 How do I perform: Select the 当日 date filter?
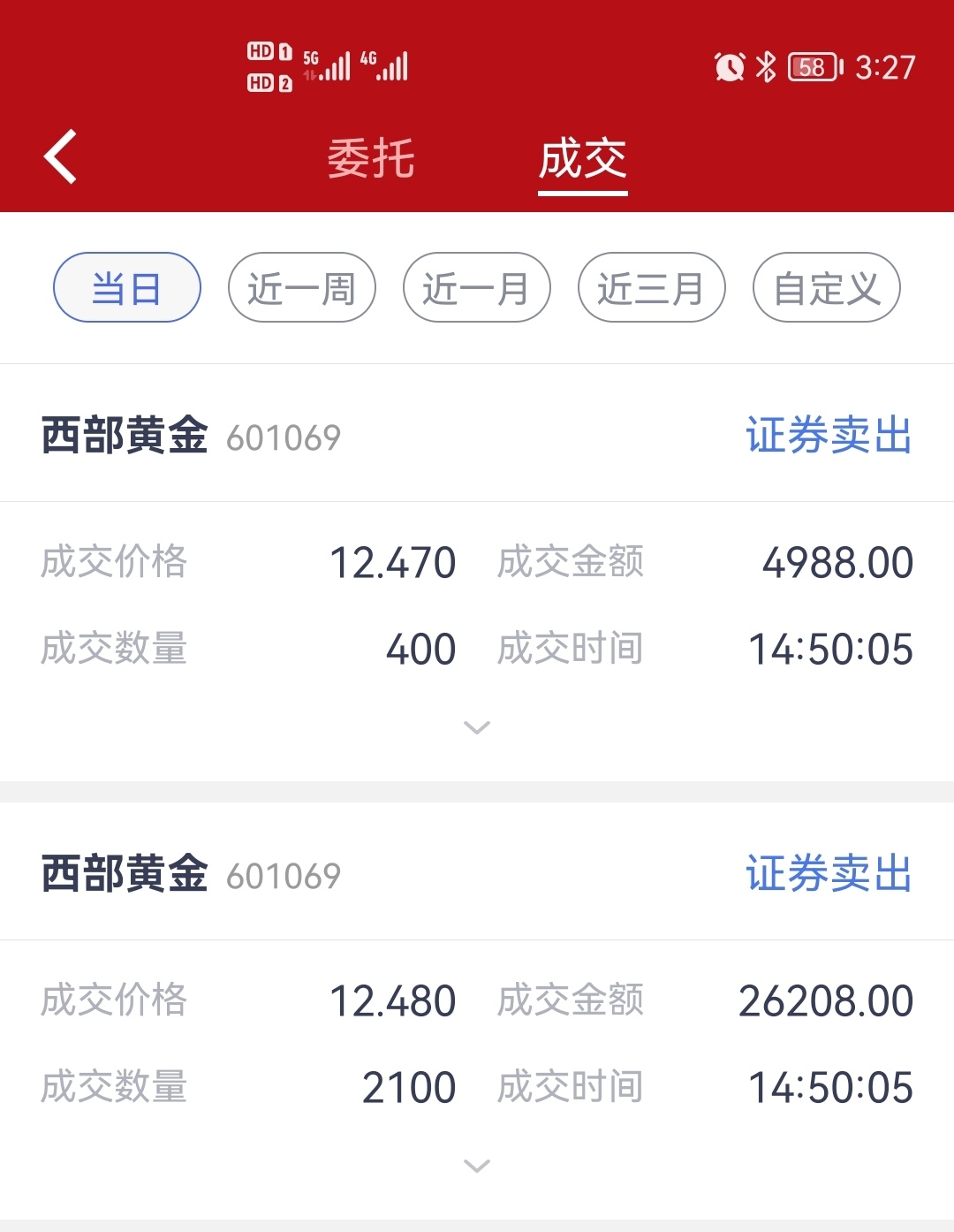125,287
